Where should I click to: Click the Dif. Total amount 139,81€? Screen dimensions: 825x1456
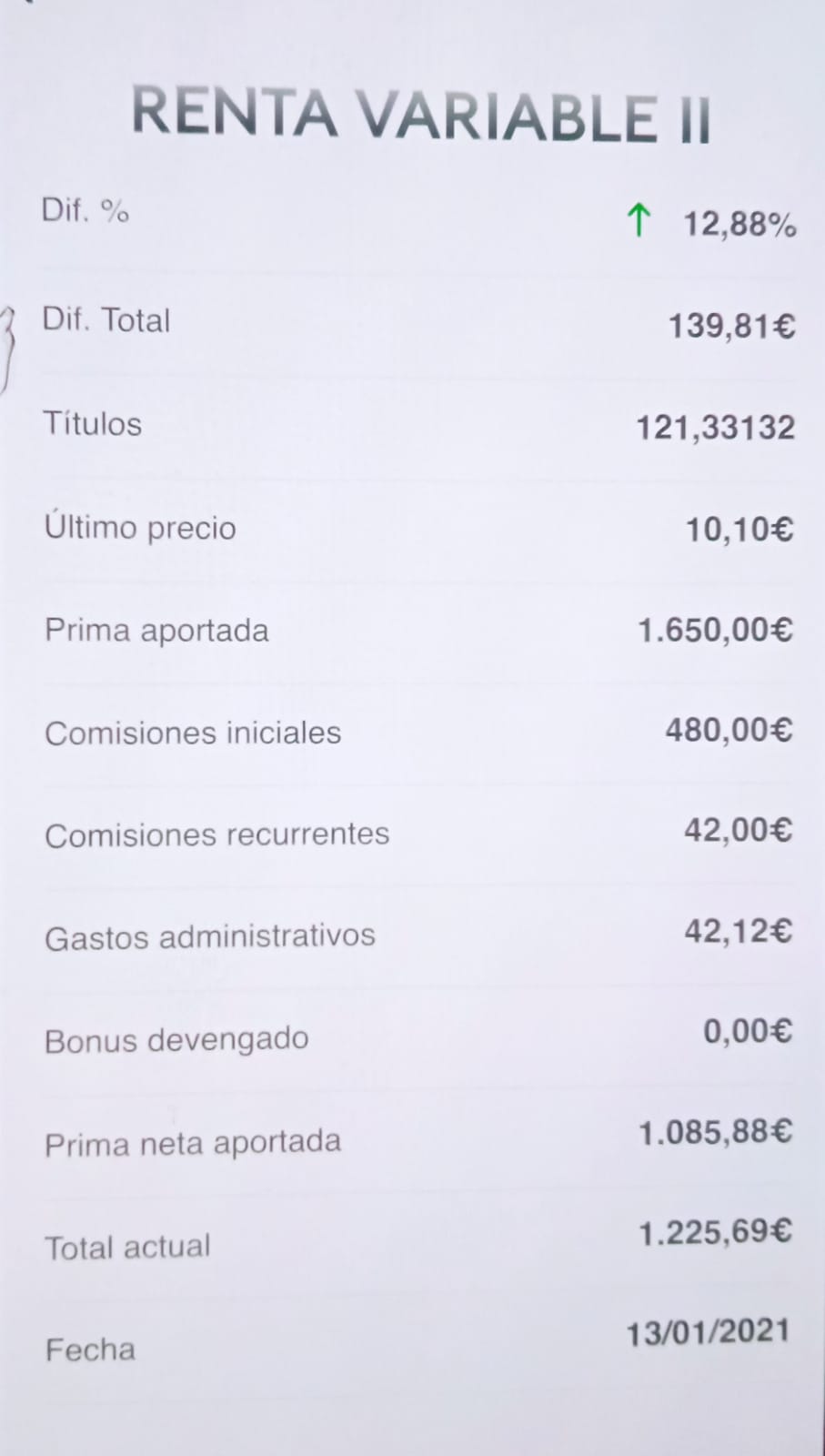(x=732, y=325)
